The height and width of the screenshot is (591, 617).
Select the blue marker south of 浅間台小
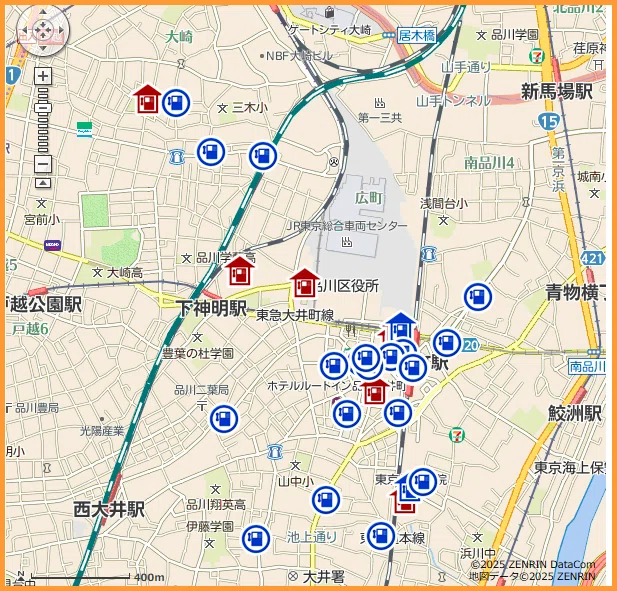[x=478, y=297]
